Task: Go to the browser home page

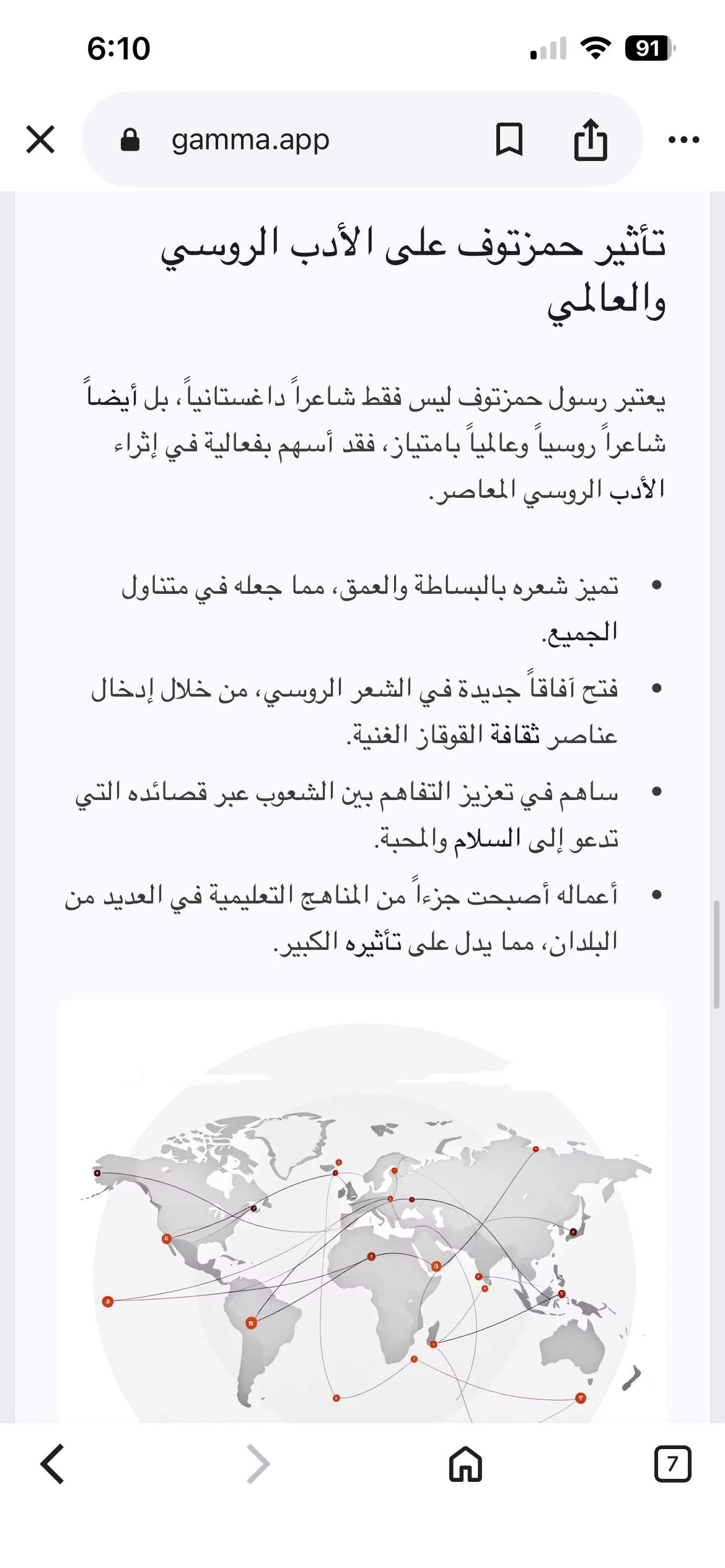Action: click(x=465, y=1464)
